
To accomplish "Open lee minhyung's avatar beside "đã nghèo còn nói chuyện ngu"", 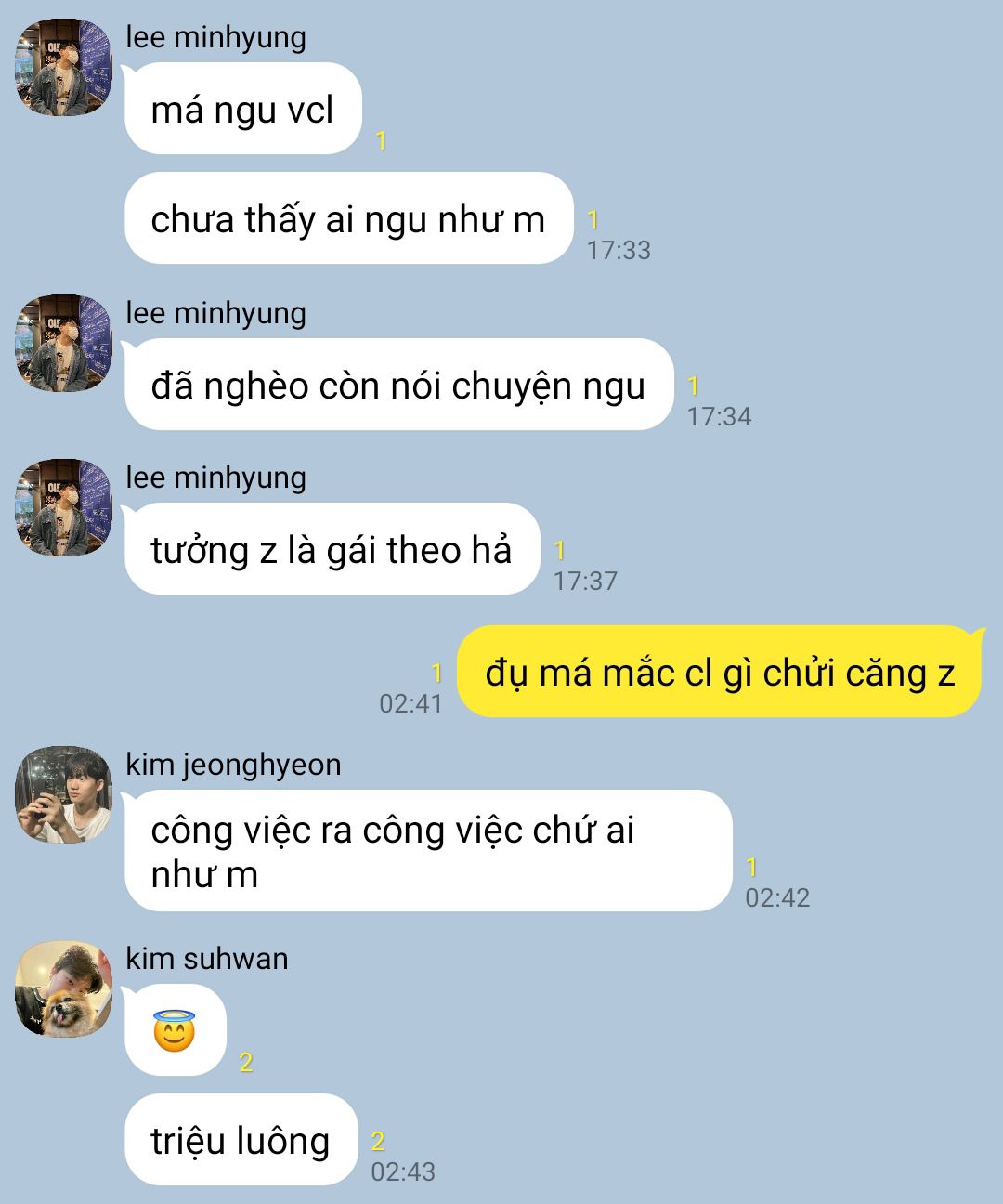I will (x=64, y=344).
